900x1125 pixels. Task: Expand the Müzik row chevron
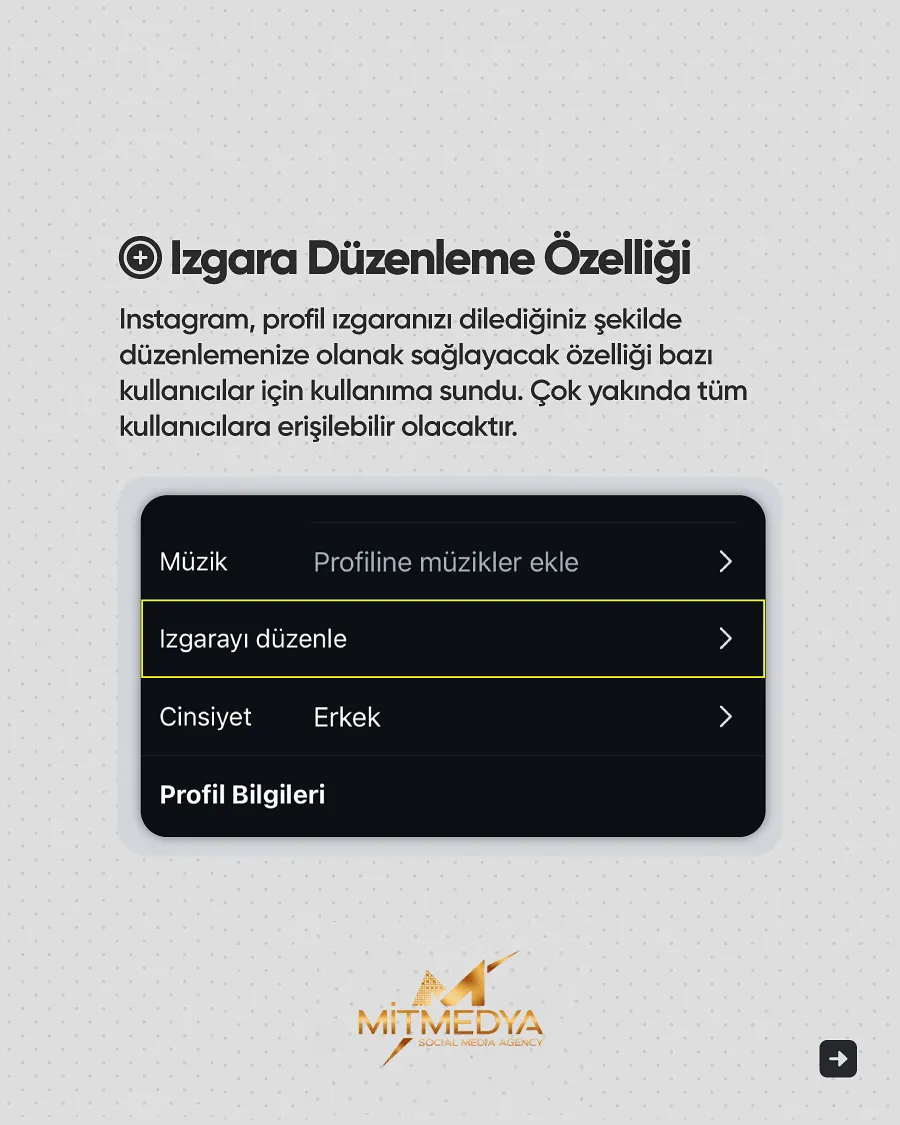coord(726,562)
